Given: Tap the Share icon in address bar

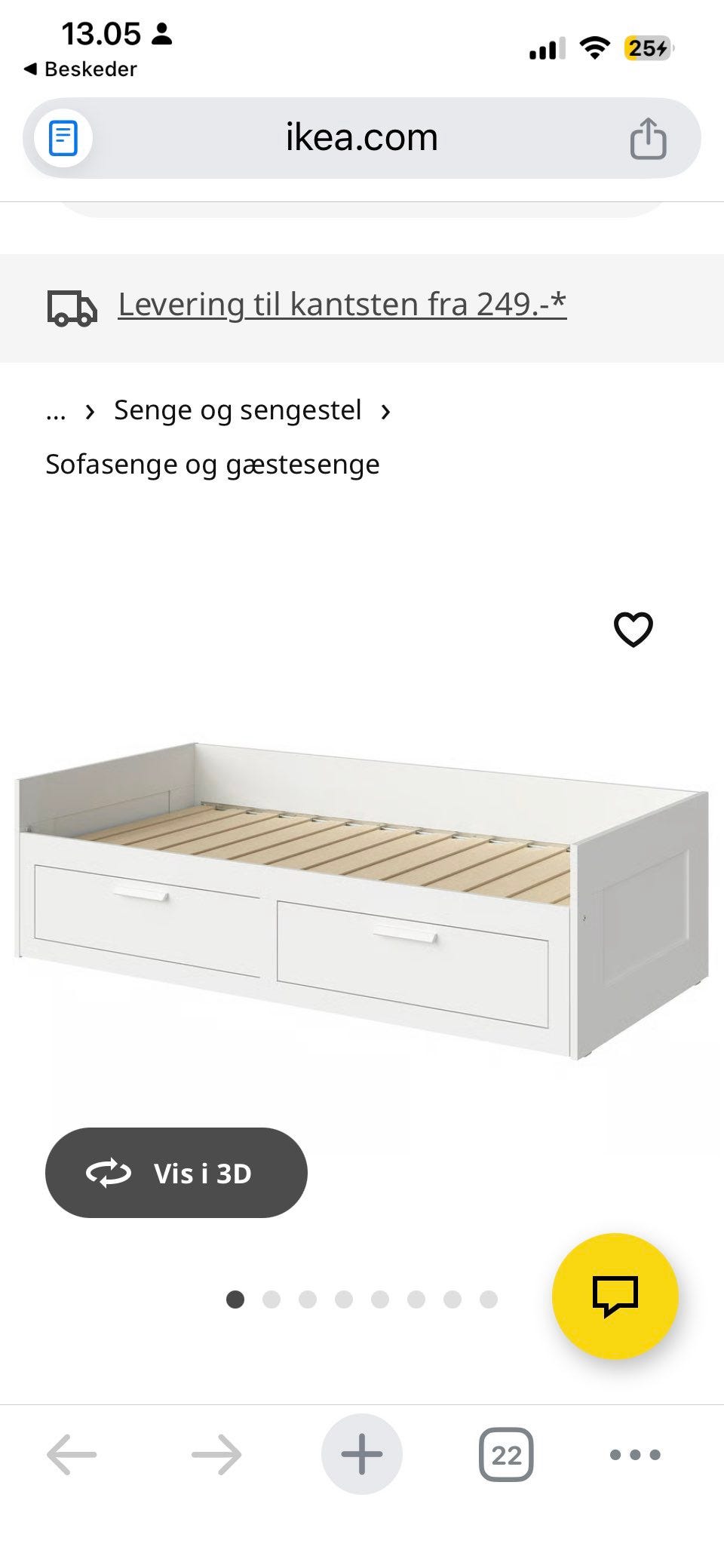Looking at the screenshot, I should coord(649,137).
